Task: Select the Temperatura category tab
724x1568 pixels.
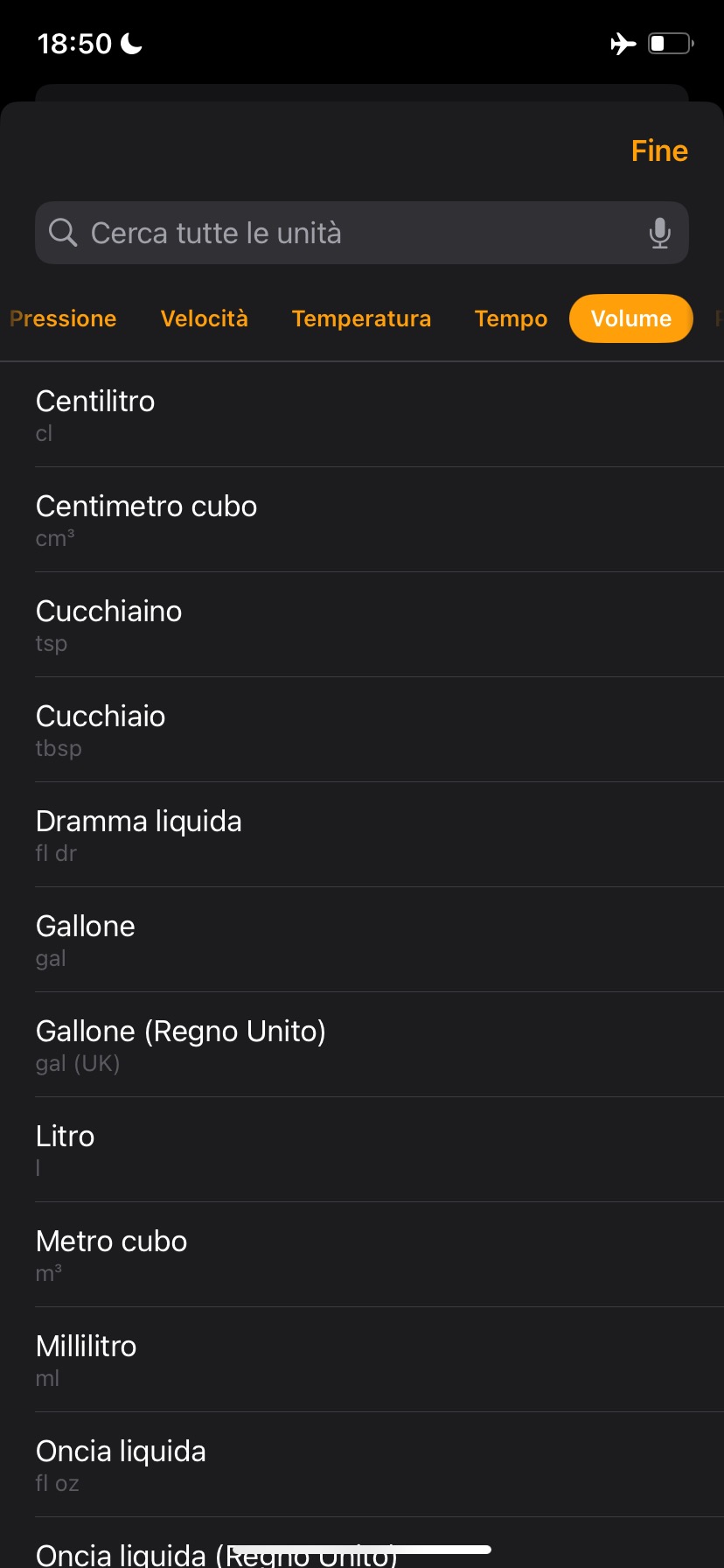Action: point(361,318)
